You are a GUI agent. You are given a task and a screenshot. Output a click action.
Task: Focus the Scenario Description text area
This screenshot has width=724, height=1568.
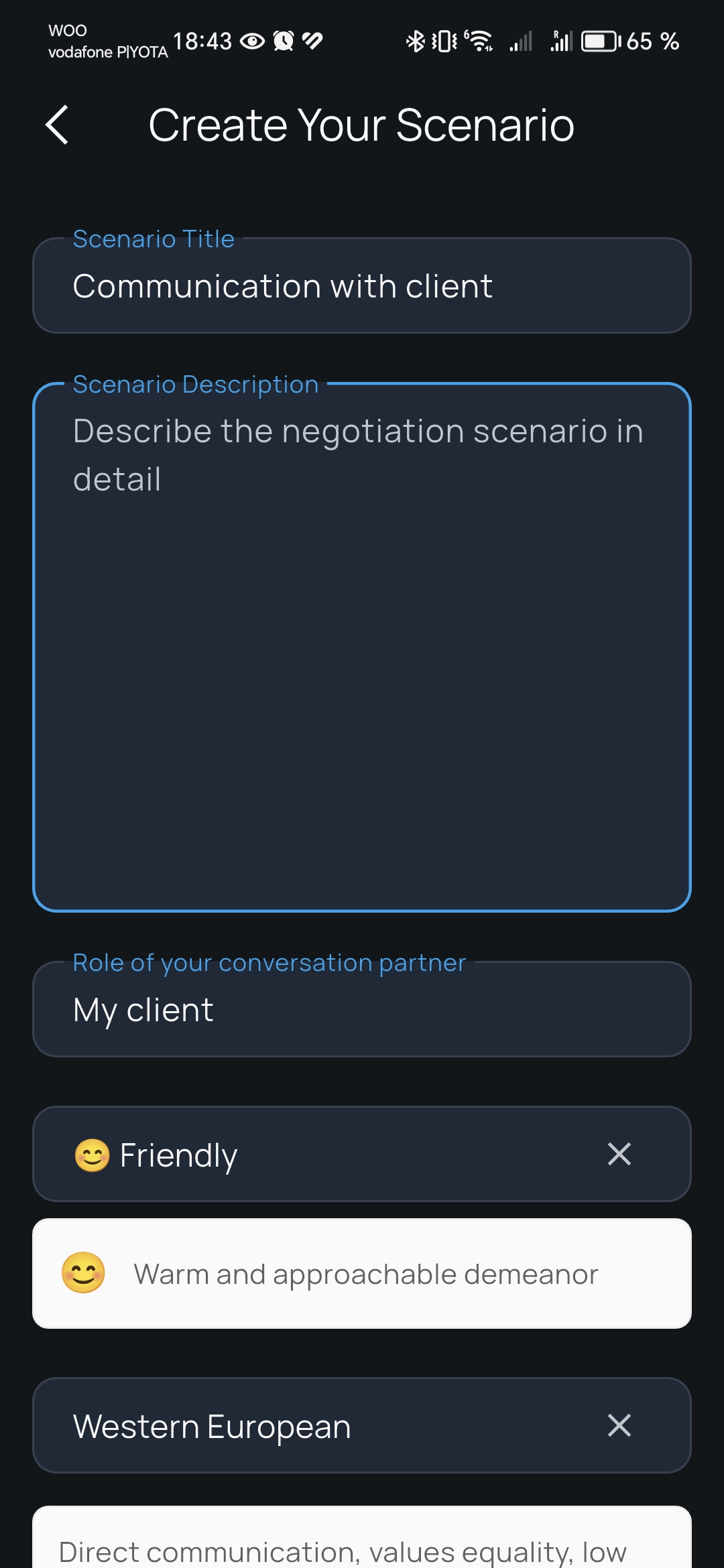[362, 643]
